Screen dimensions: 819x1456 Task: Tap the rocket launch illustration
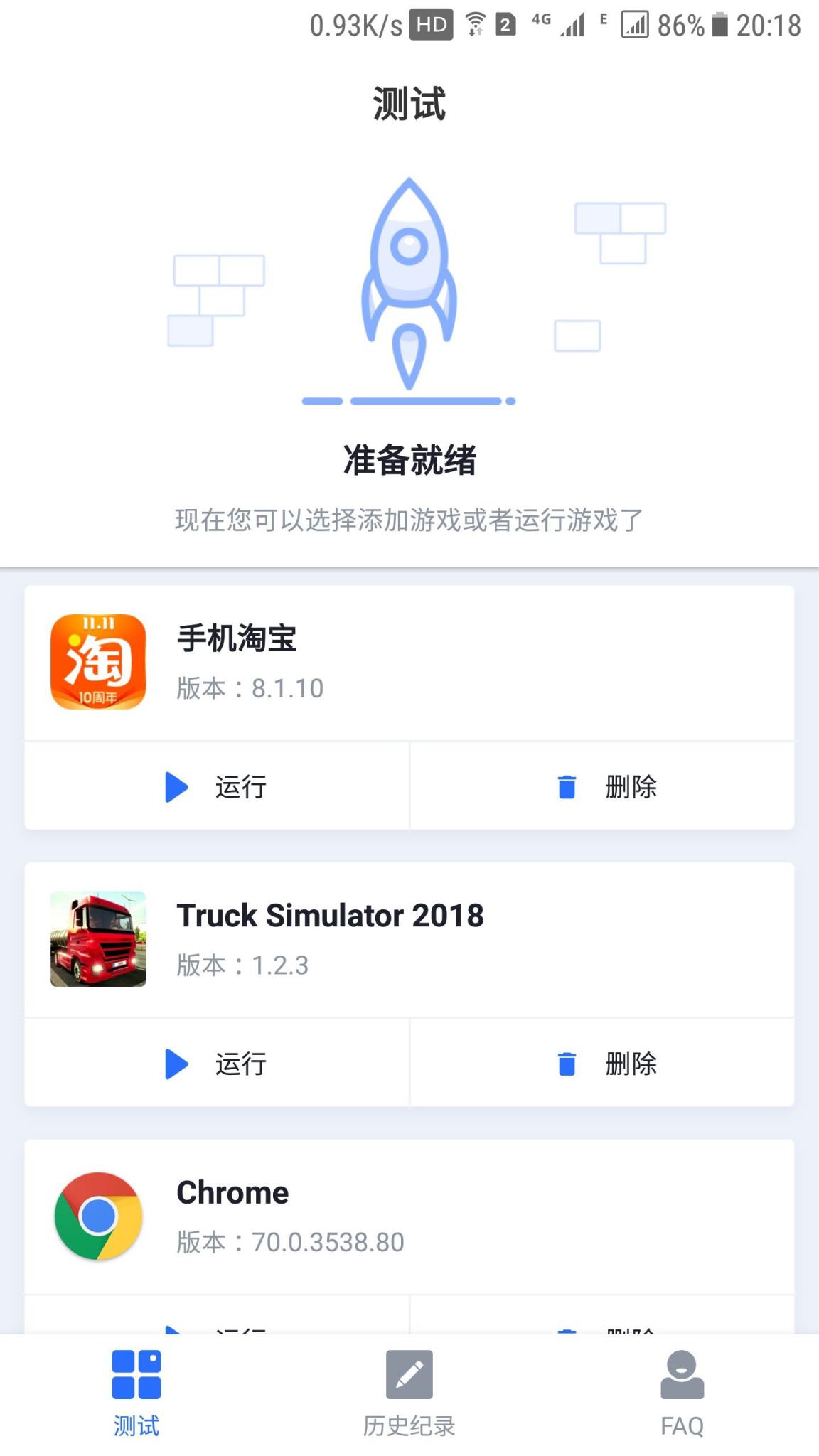click(409, 291)
